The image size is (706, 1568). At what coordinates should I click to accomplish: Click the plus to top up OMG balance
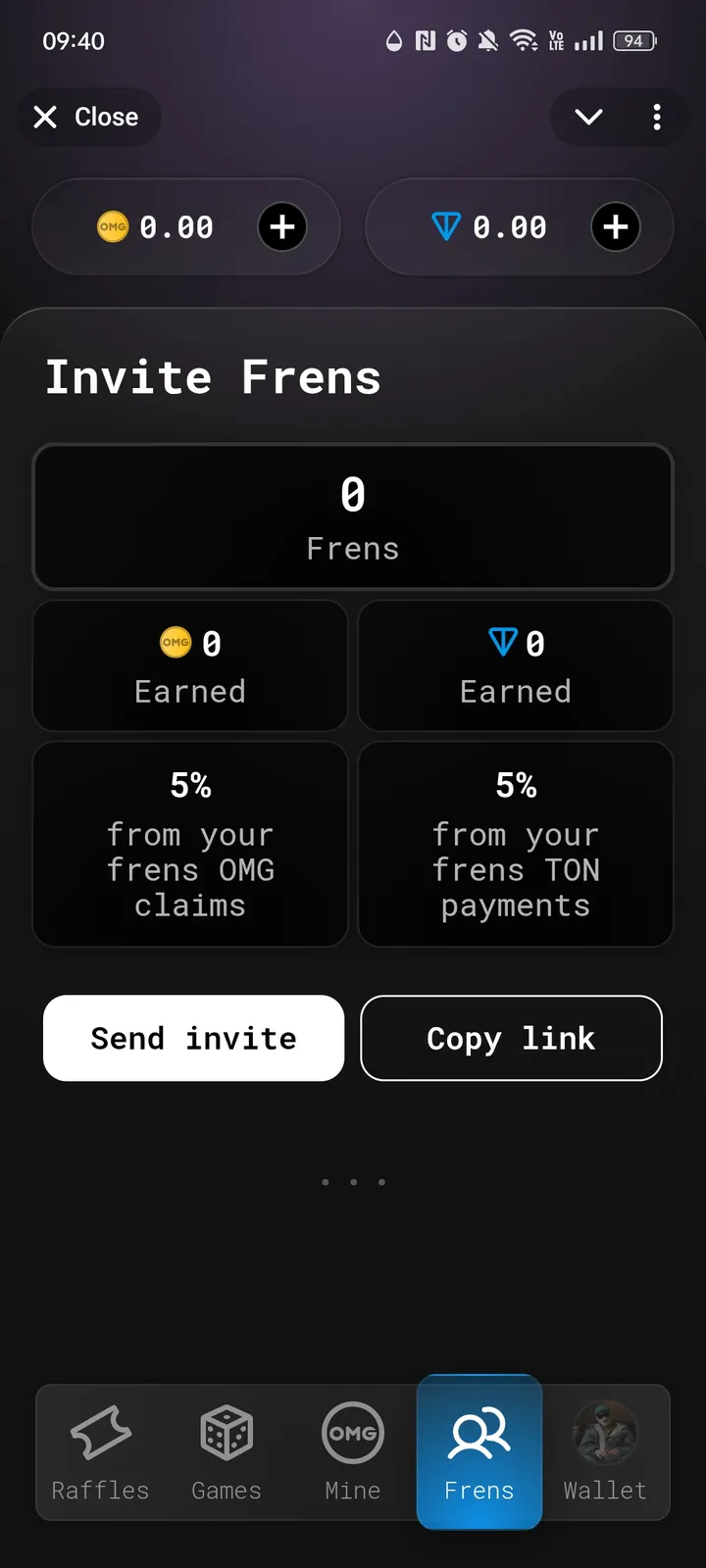[281, 226]
